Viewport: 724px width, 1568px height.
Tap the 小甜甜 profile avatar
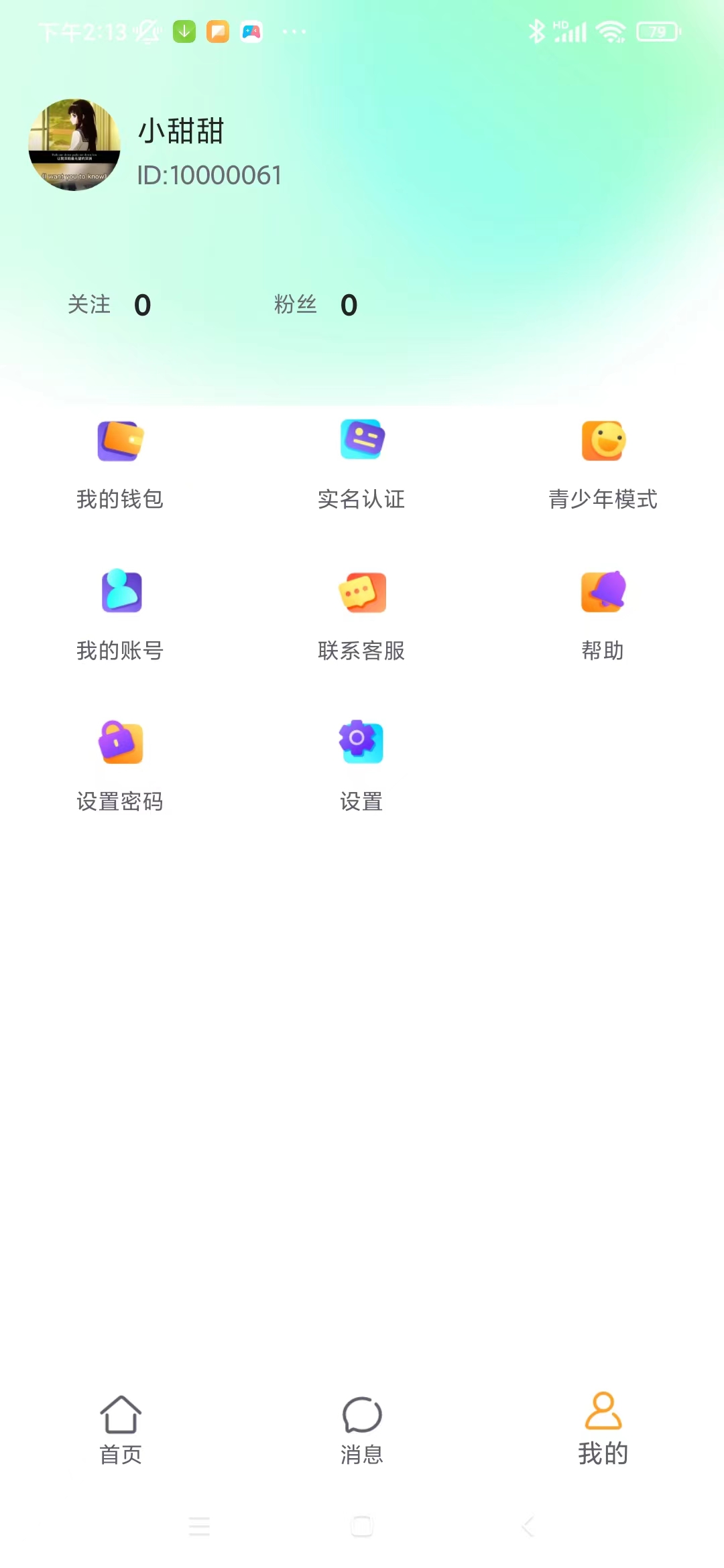pos(74,145)
